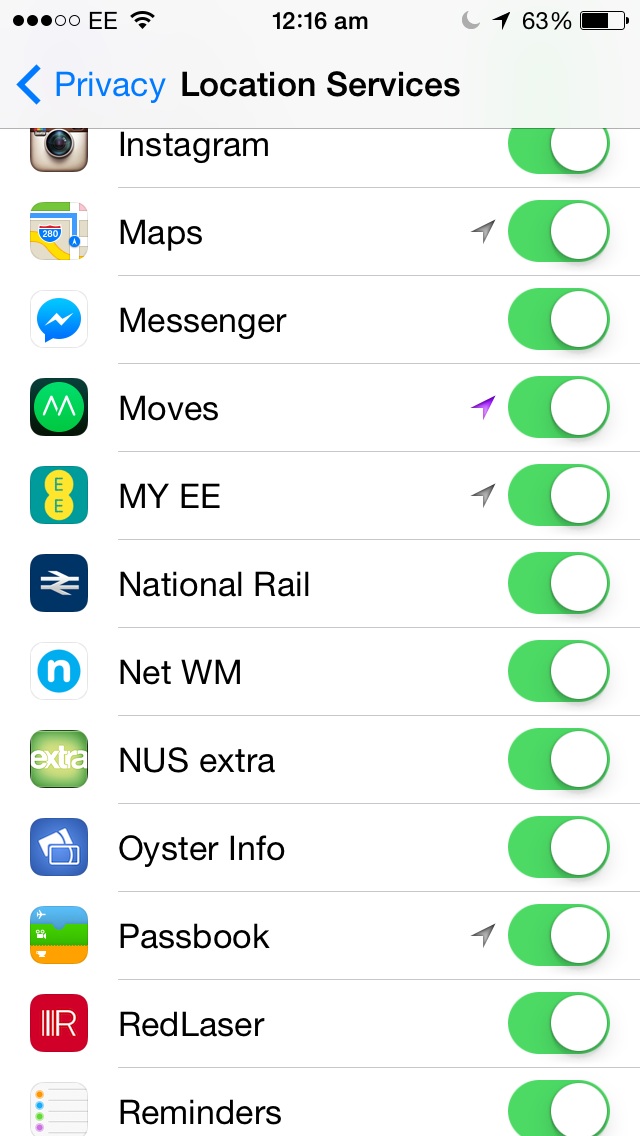Toggle the Messenger location switch
This screenshot has height=1136, width=640.
(559, 320)
